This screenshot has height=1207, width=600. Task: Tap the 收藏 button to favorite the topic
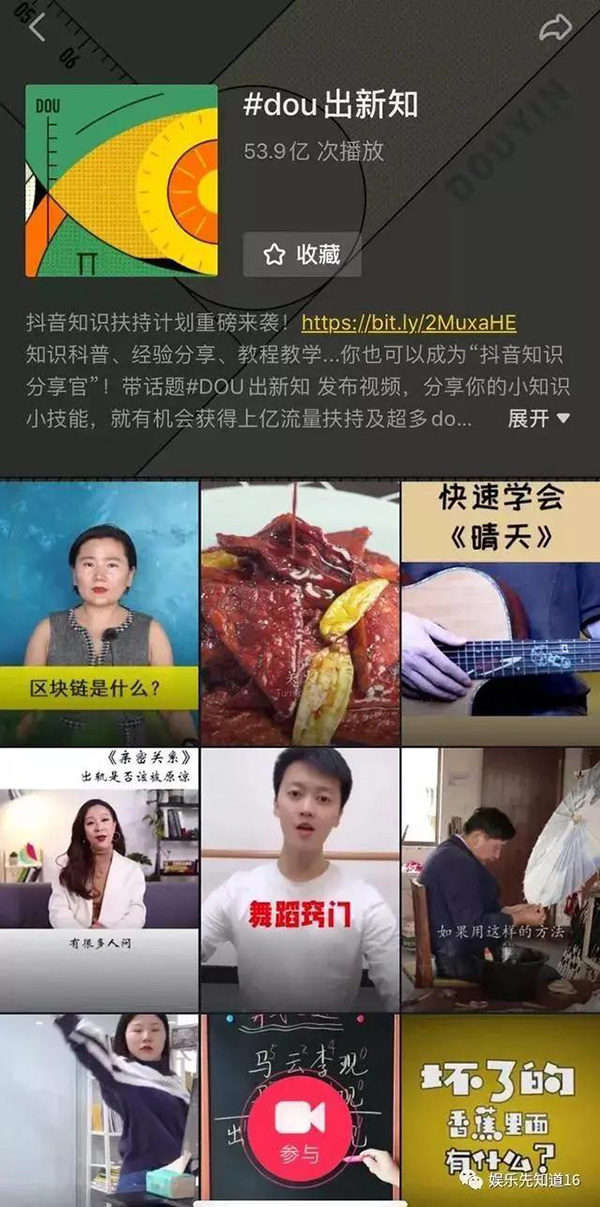[x=302, y=255]
